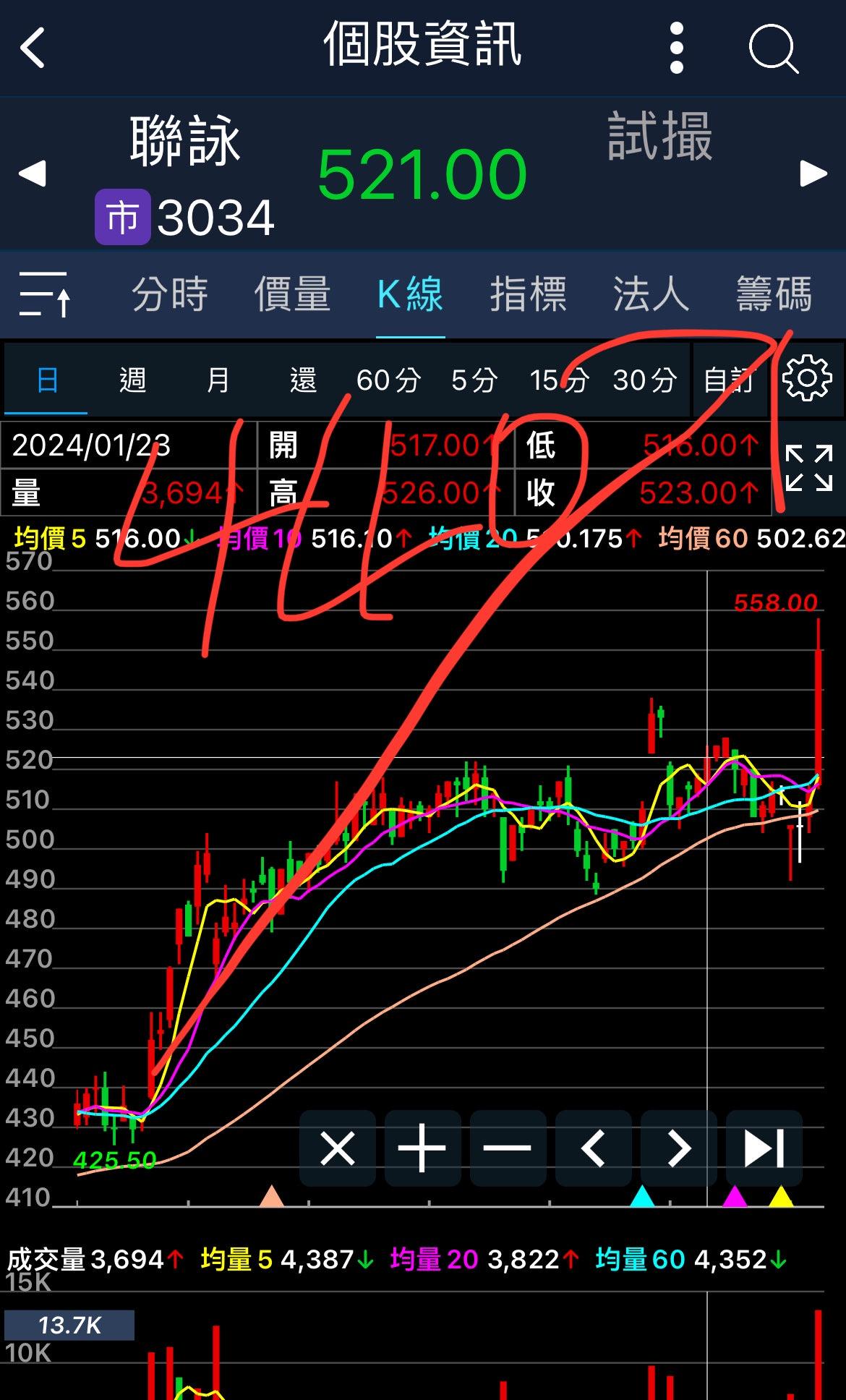846x1400 pixels.
Task: Close the chart crosshair toolbar
Action: (338, 1148)
